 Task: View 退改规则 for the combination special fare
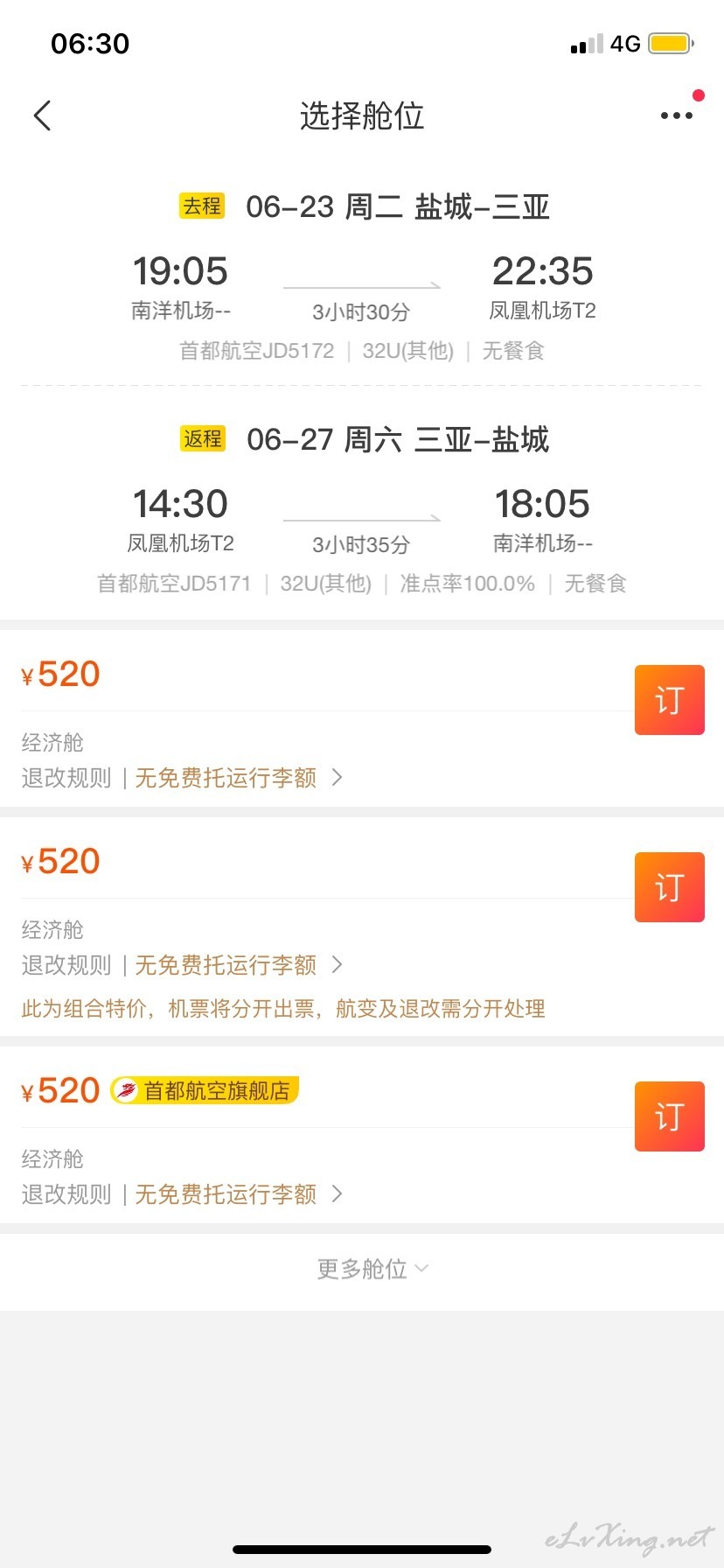(x=66, y=965)
